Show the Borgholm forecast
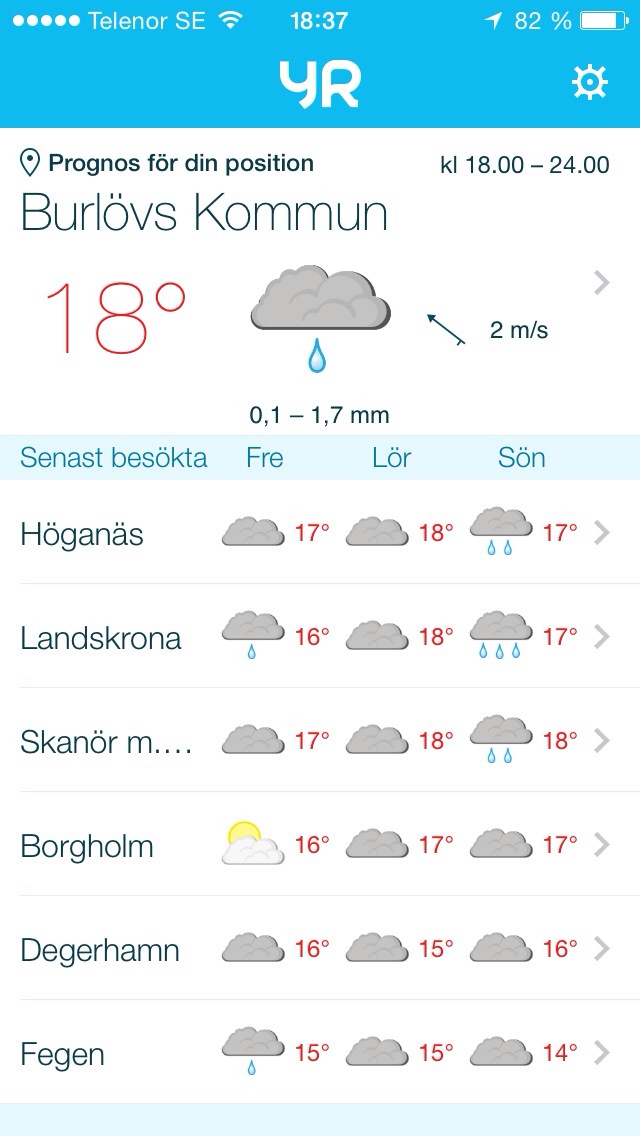Screen dimensions: 640x1136 point(320,845)
